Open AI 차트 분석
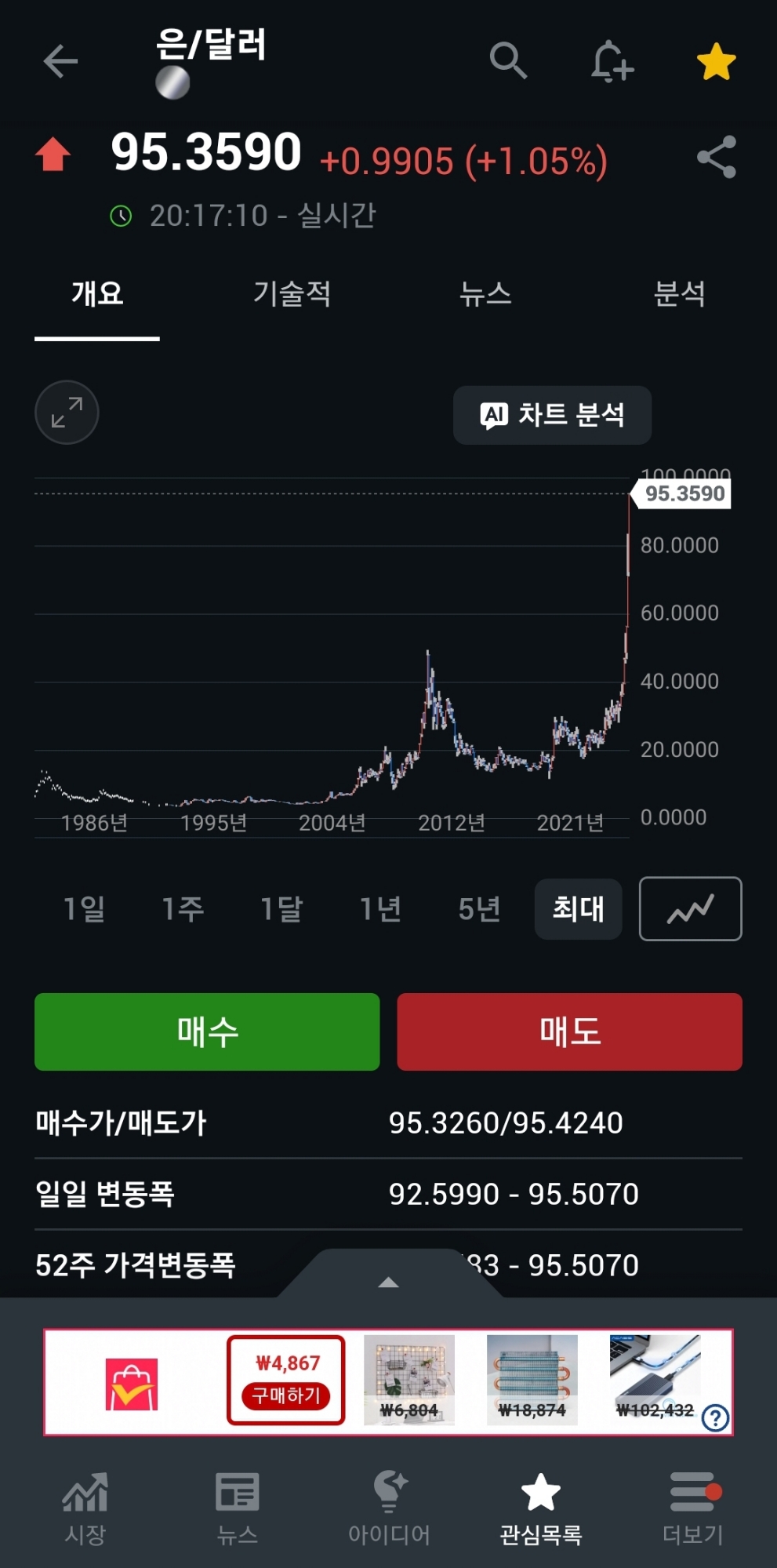The height and width of the screenshot is (1568, 777). point(552,415)
